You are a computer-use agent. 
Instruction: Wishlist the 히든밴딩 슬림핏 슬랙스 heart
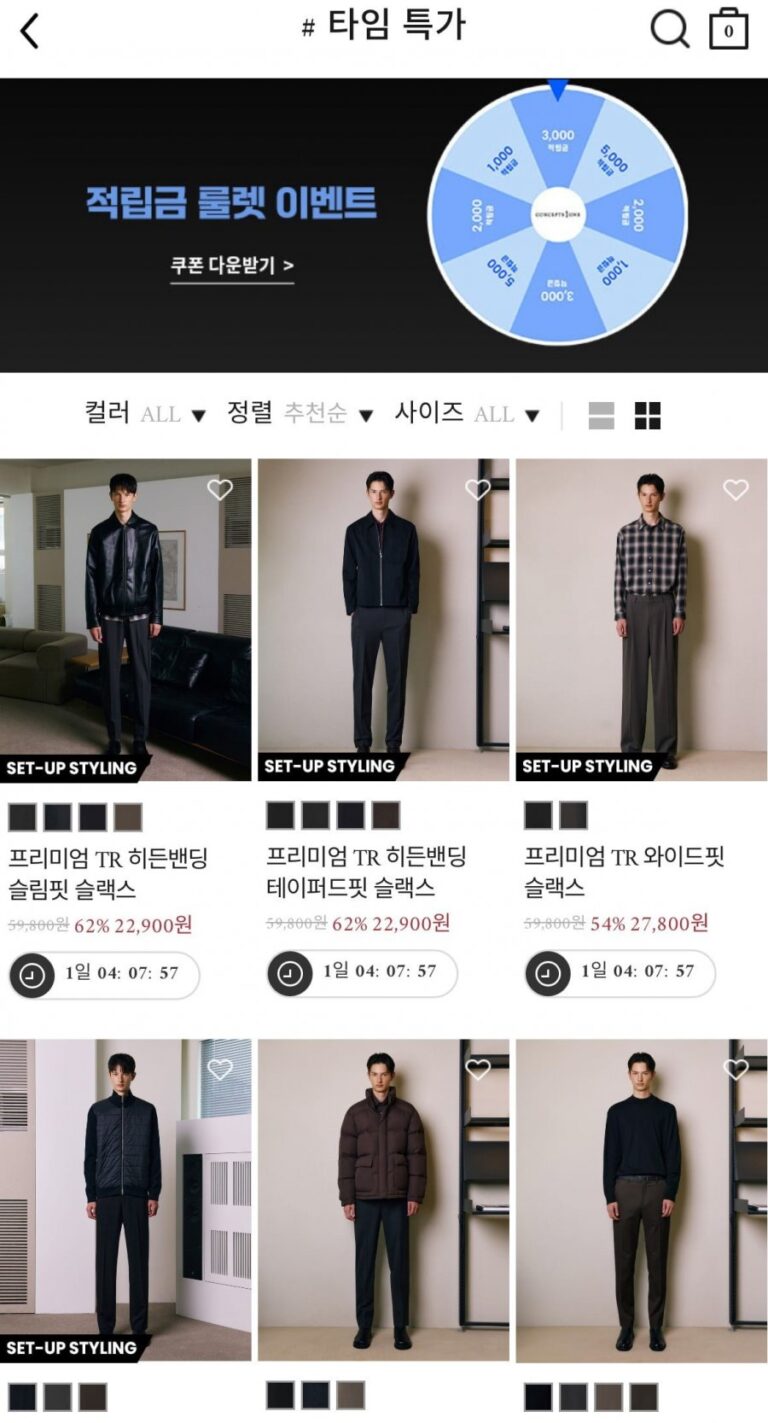(x=220, y=489)
